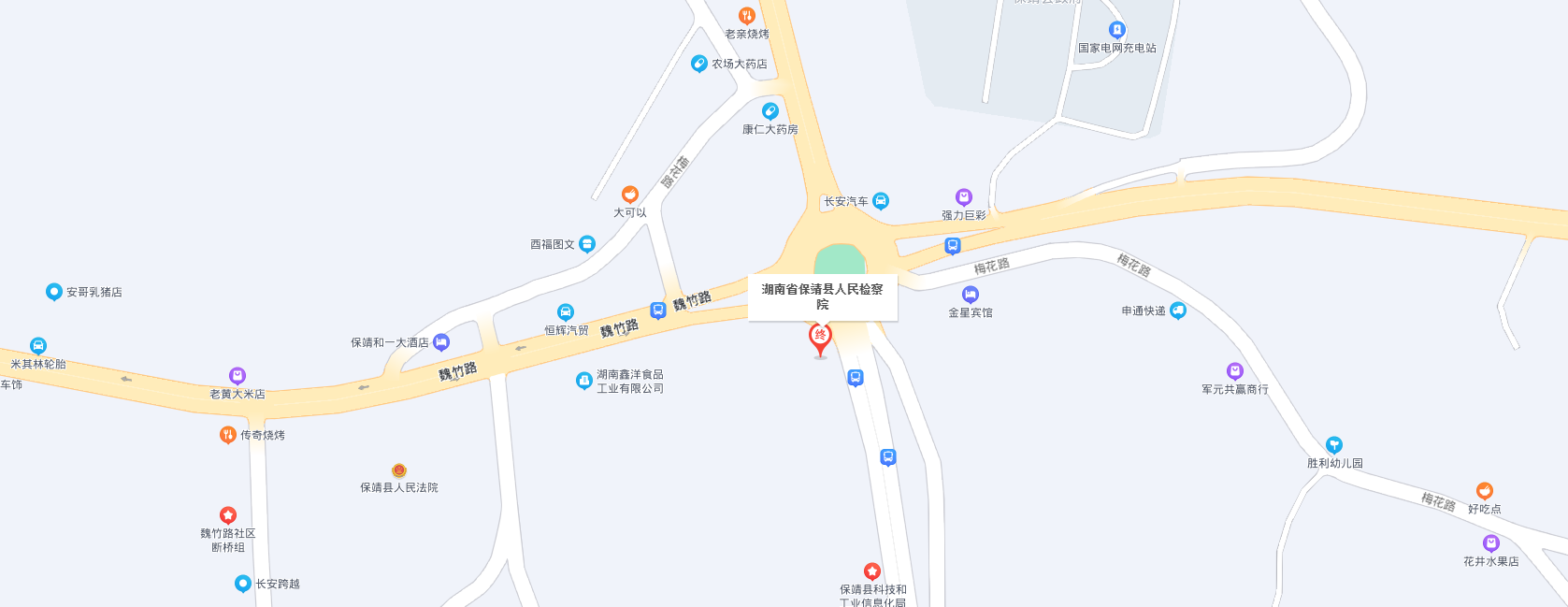The width and height of the screenshot is (1568, 607).
Task: Tap the 长安汽车 car dealer marker
Action: pyautogui.click(x=881, y=201)
